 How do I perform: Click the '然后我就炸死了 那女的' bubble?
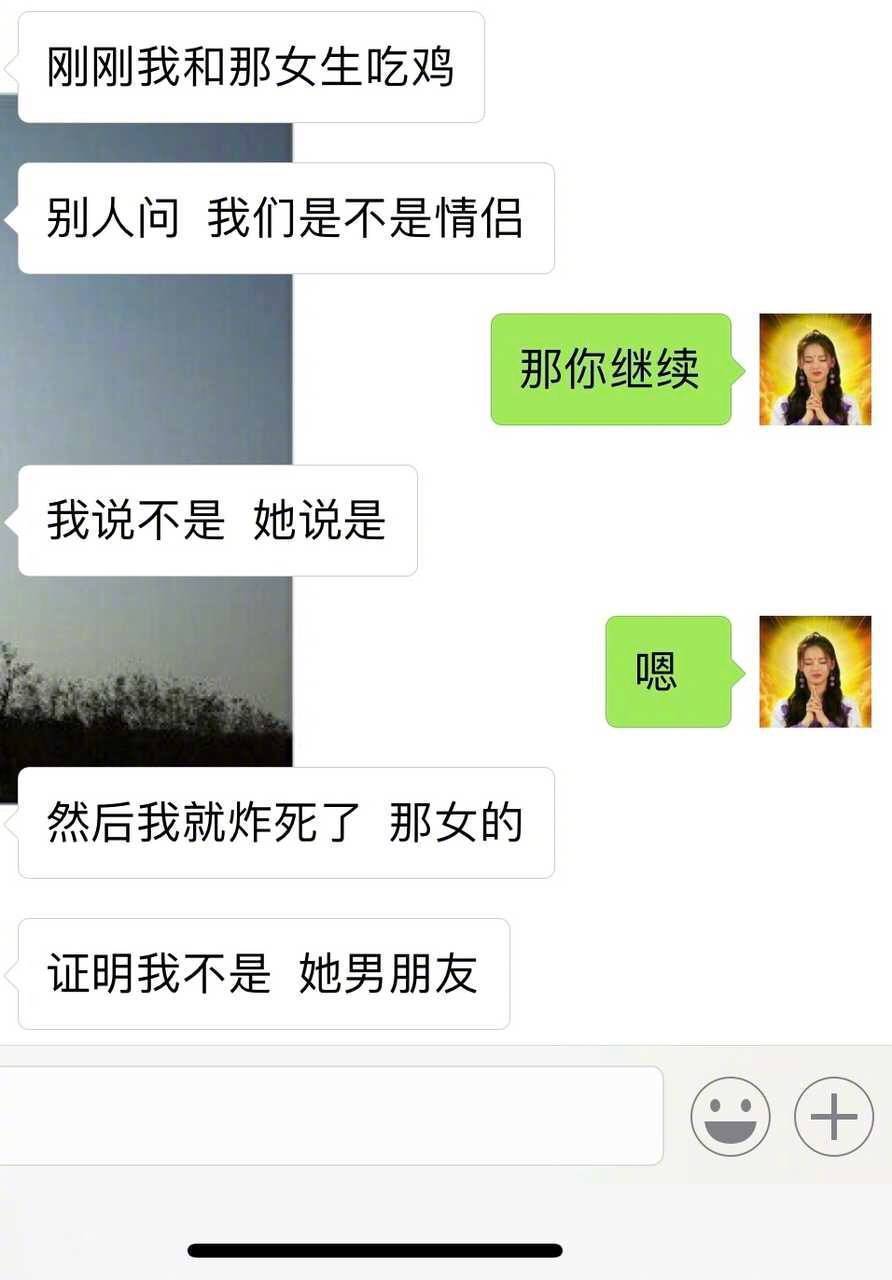point(285,821)
